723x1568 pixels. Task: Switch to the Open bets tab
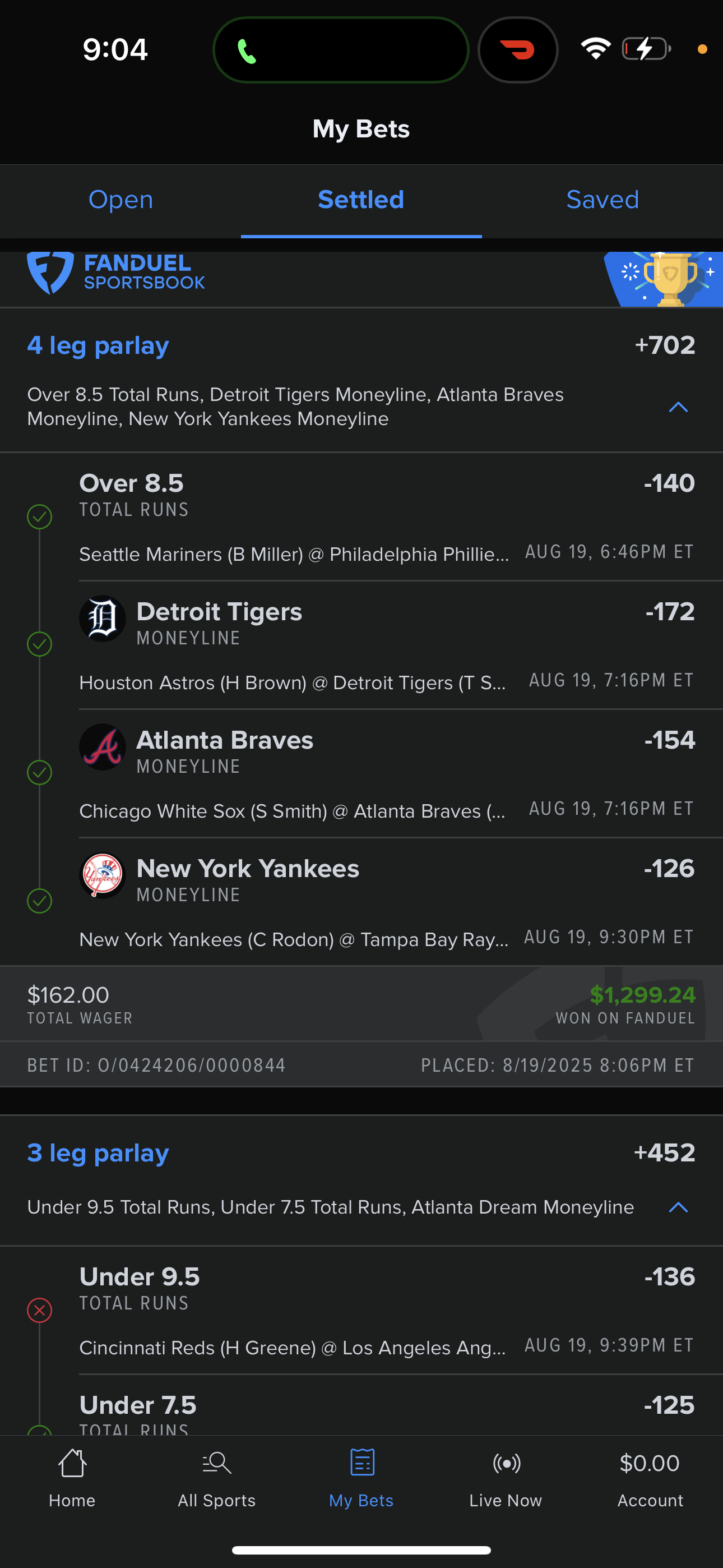pyautogui.click(x=121, y=200)
